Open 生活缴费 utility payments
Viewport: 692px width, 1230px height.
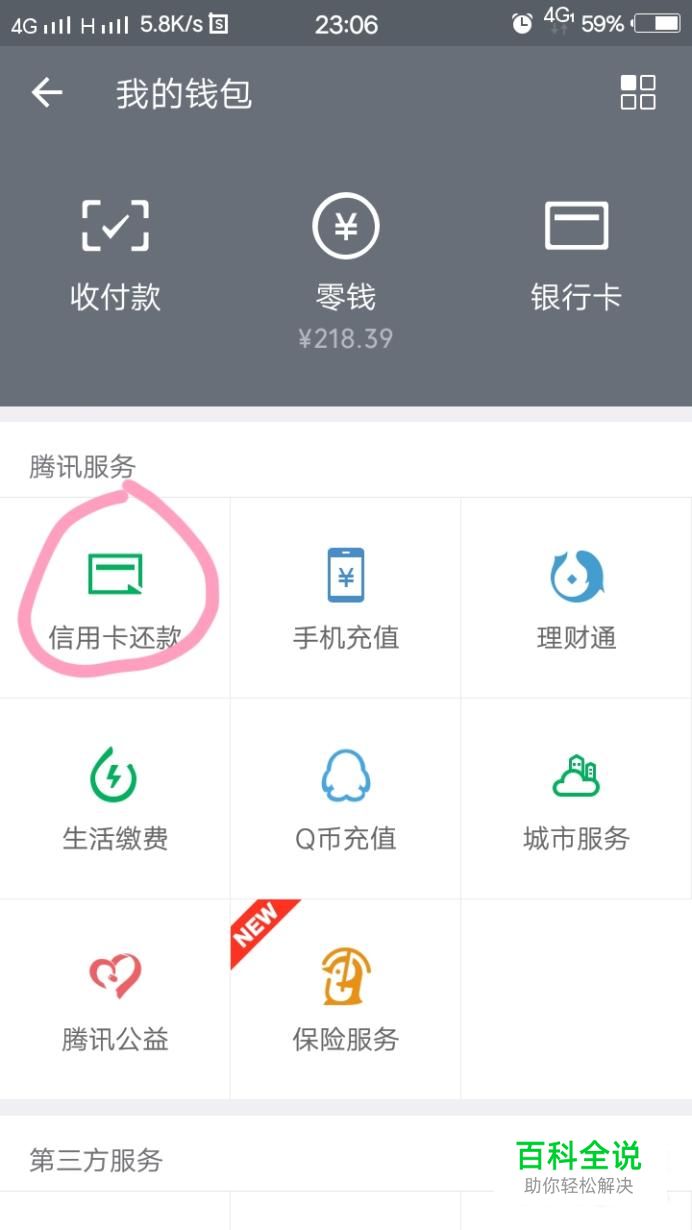pos(115,798)
